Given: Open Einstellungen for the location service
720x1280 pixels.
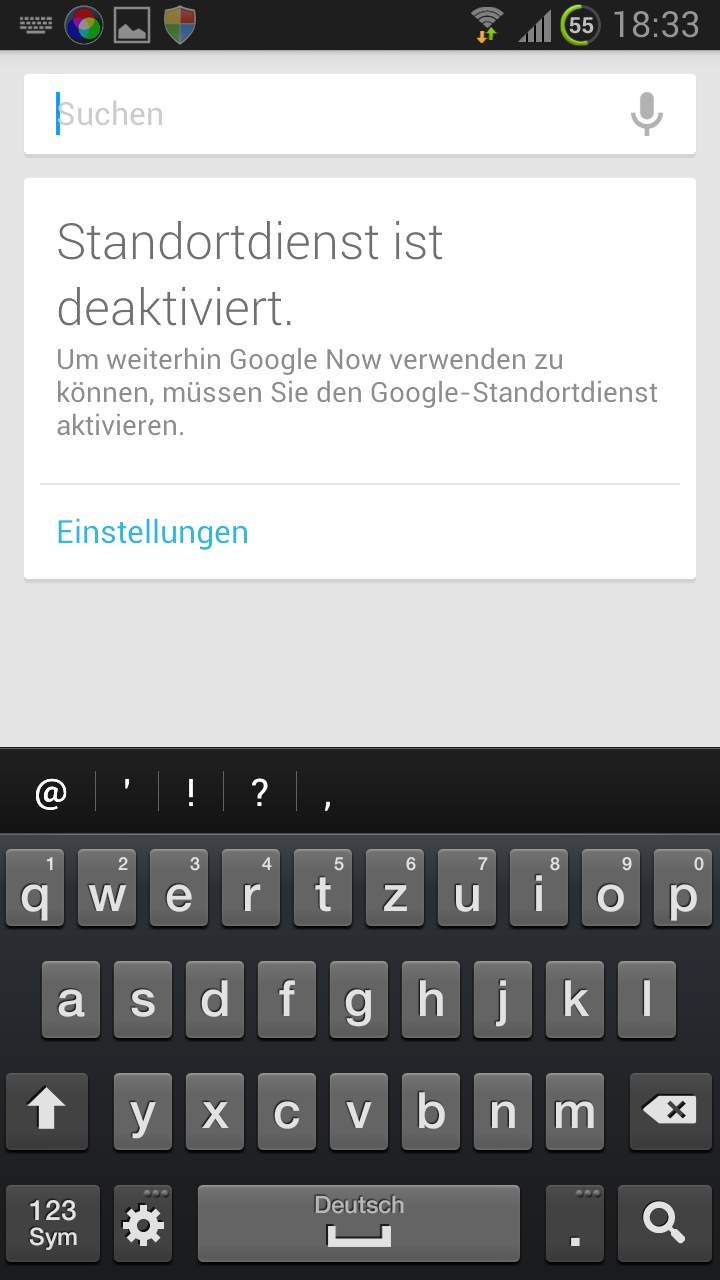Looking at the screenshot, I should (153, 532).
